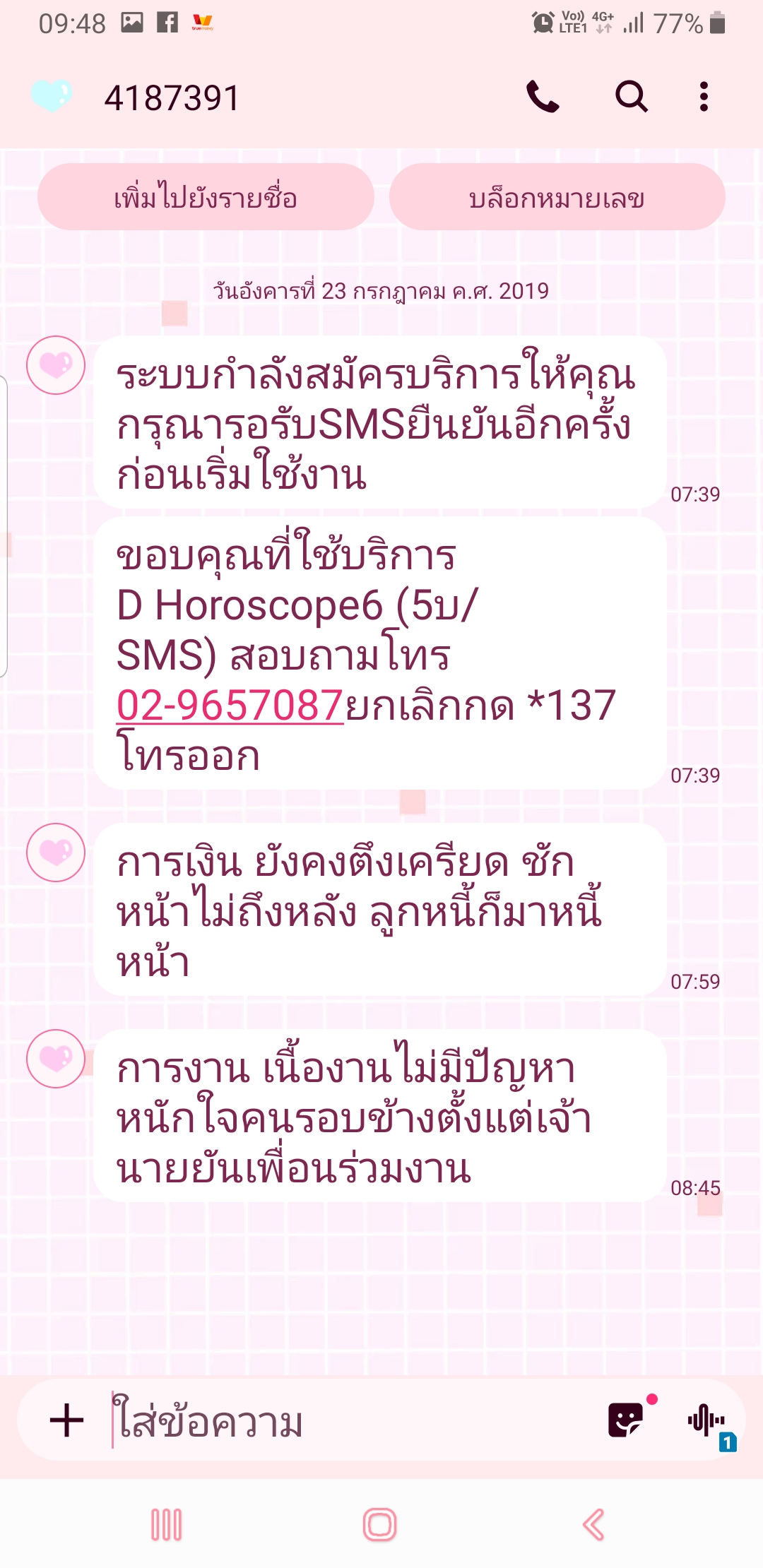Open the sticker picker icon
The height and width of the screenshot is (1568, 763).
[x=627, y=1420]
